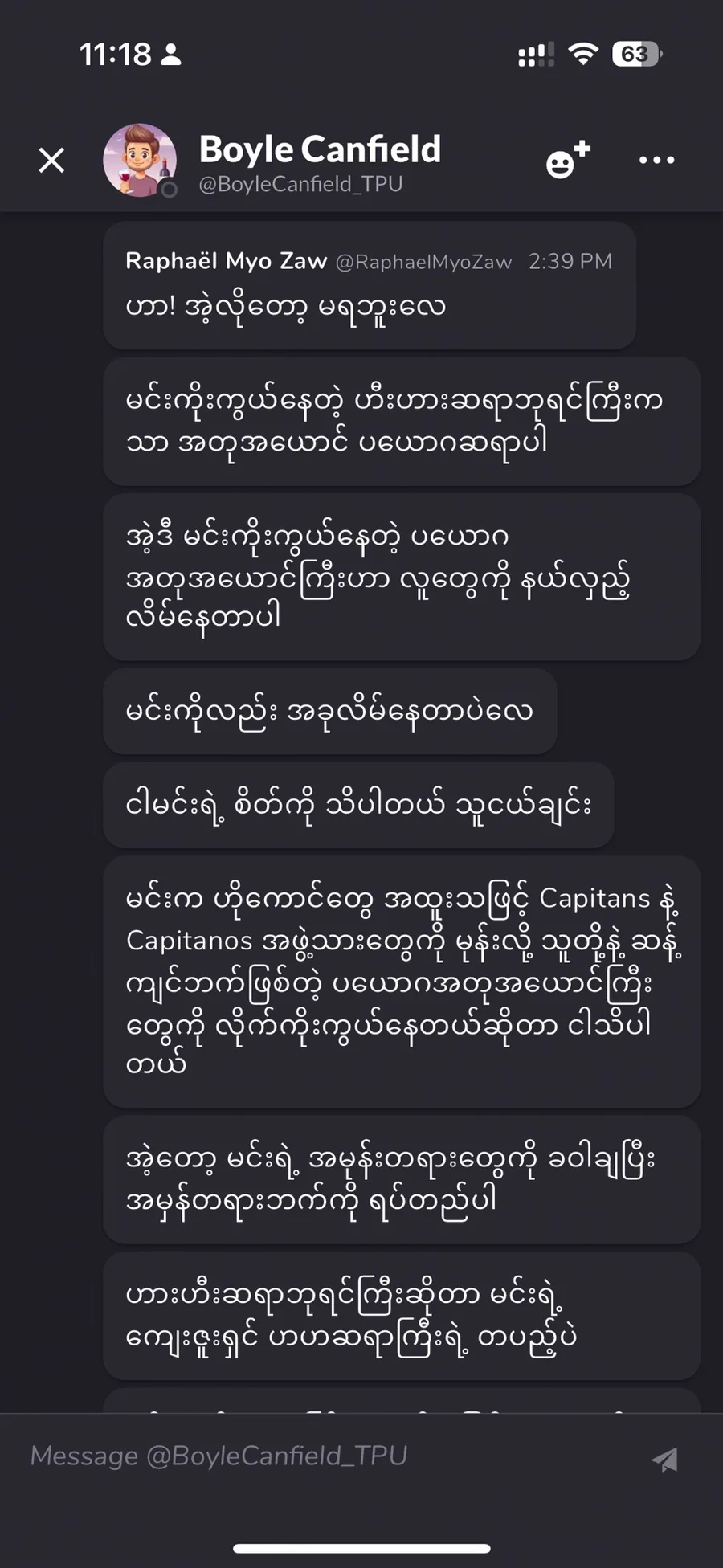Send the message with the paper plane
Image resolution: width=723 pixels, height=1568 pixels.
(x=665, y=1459)
